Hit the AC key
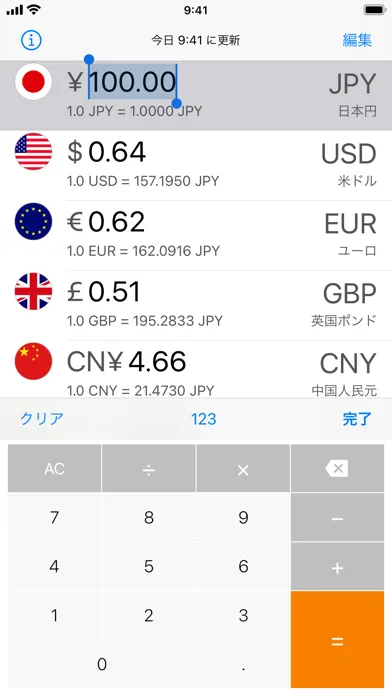Image resolution: width=392 pixels, height=696 pixels. coord(54,468)
